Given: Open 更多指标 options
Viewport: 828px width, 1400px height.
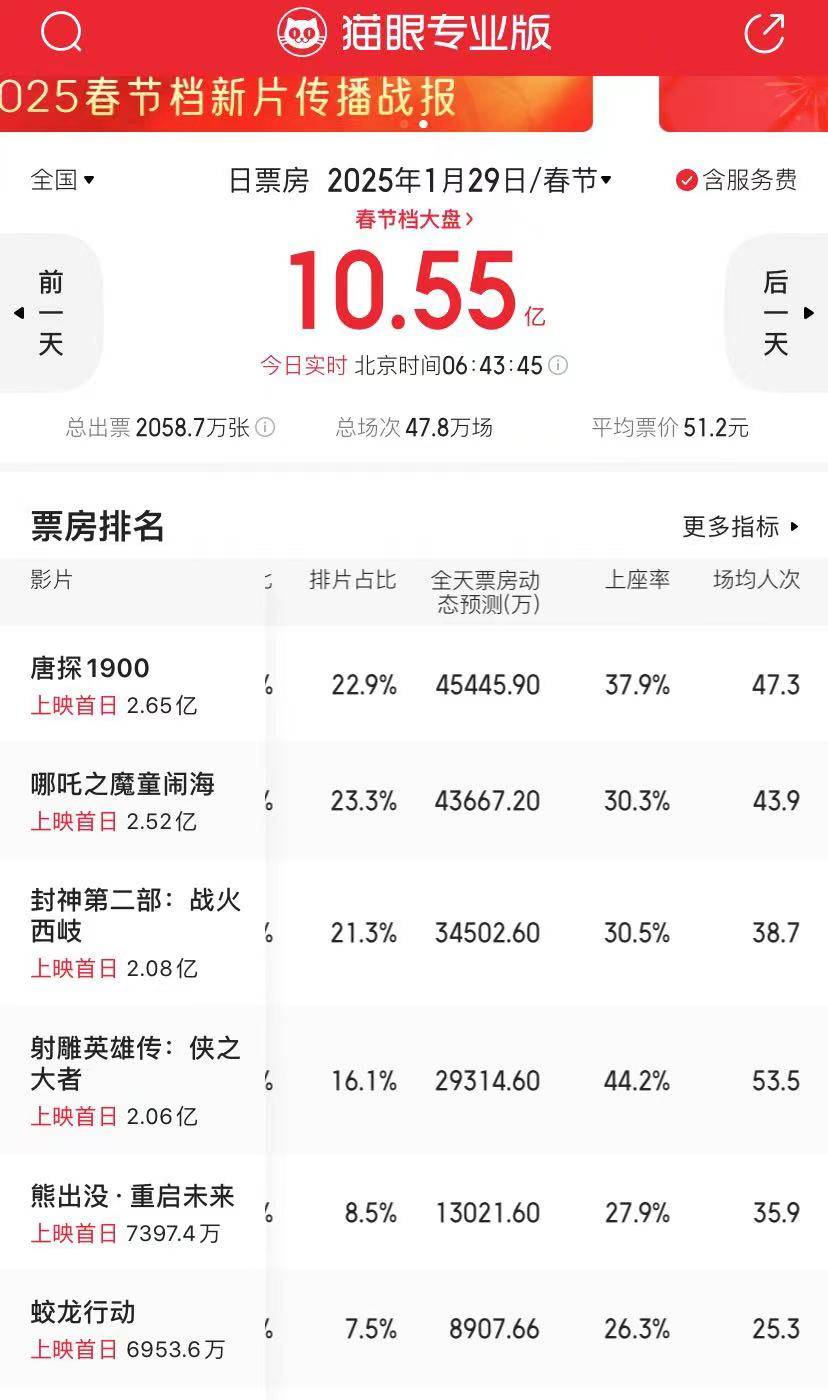Looking at the screenshot, I should [741, 526].
